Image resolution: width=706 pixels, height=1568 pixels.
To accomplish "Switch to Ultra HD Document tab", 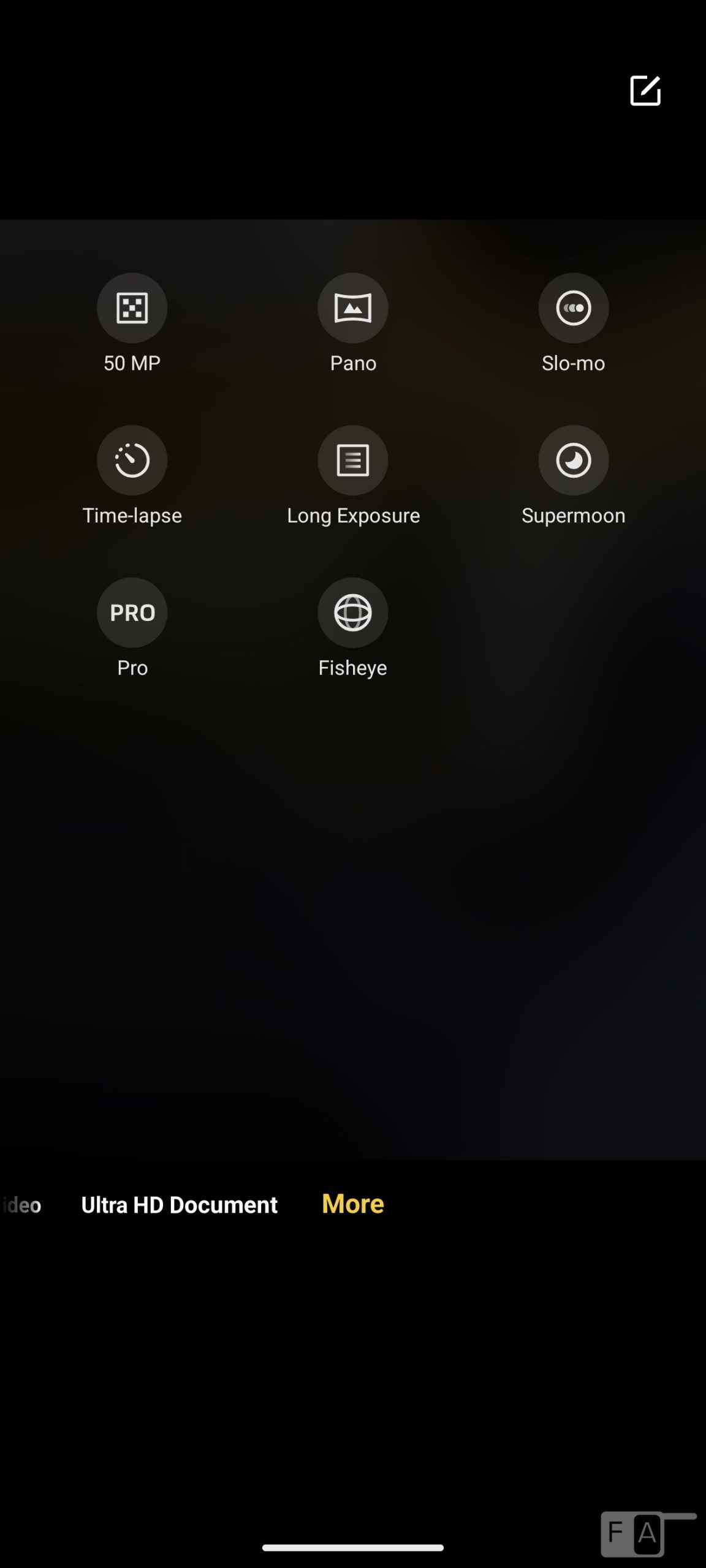I will (x=179, y=1205).
